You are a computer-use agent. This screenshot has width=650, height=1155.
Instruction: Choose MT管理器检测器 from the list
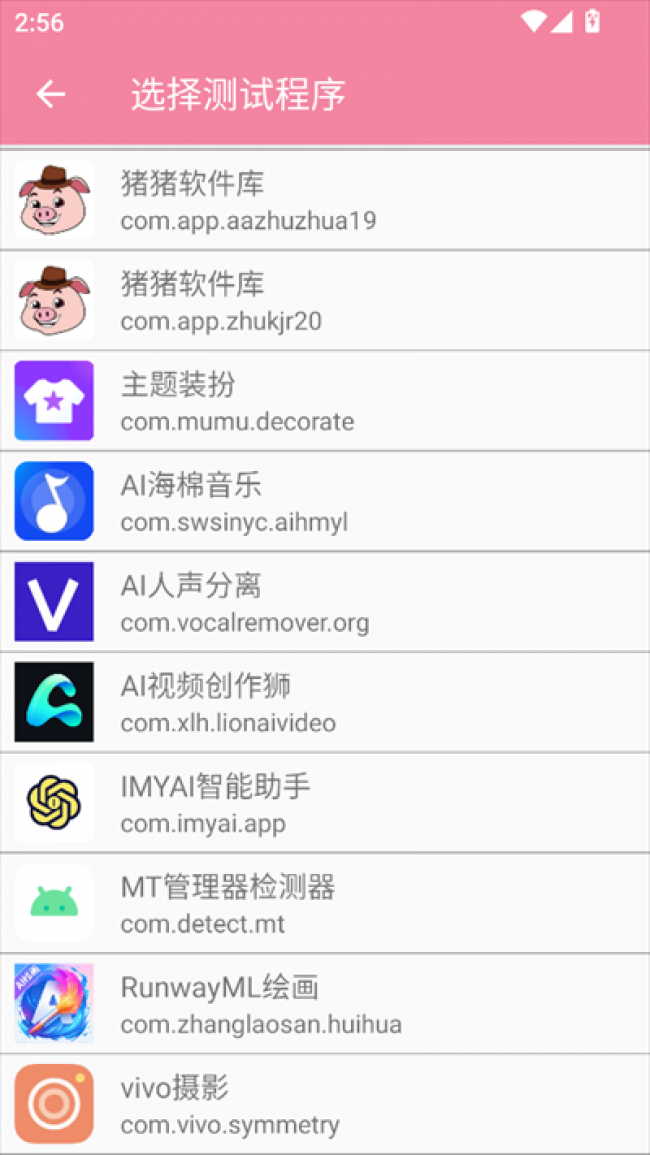tap(325, 904)
